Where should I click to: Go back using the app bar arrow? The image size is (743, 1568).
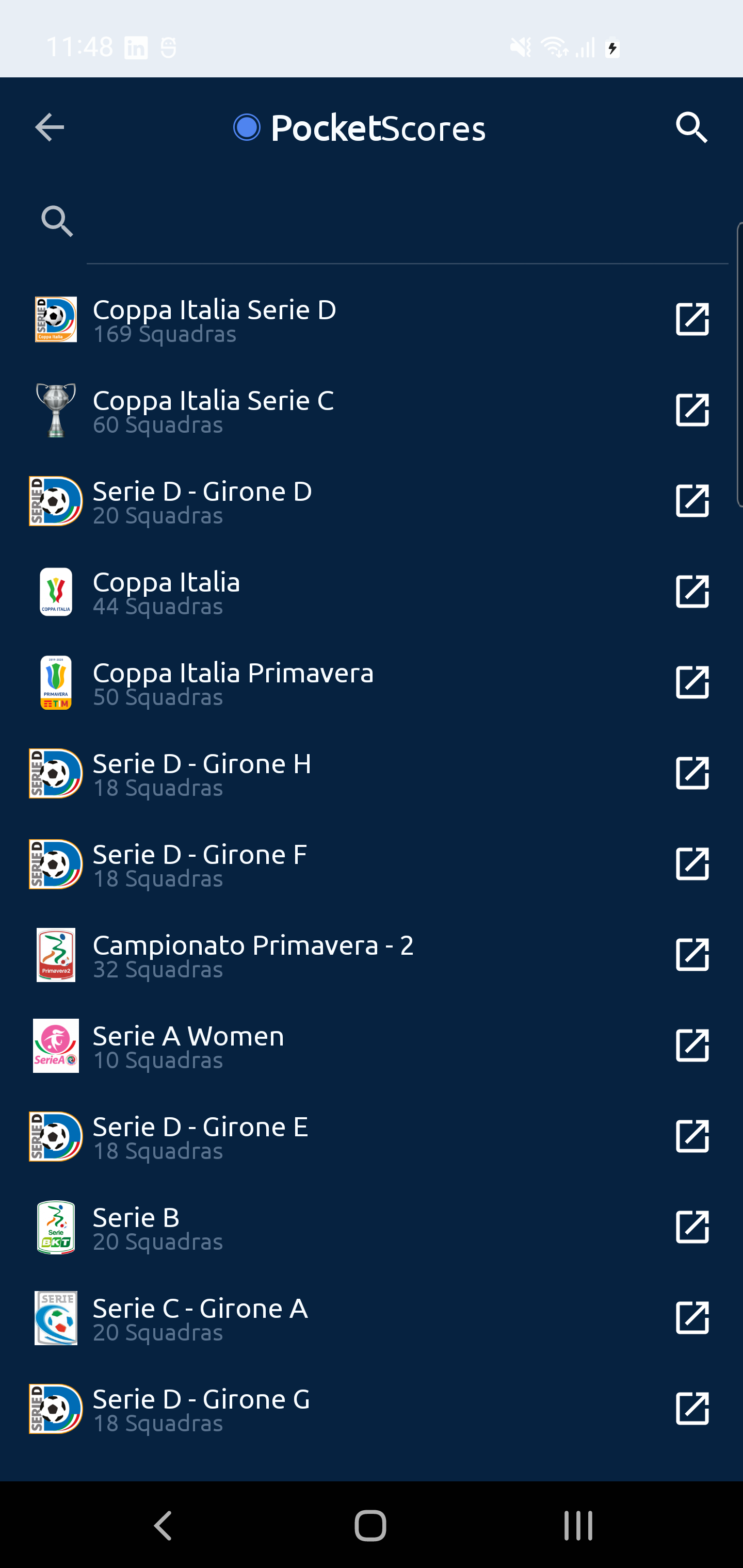(x=50, y=128)
